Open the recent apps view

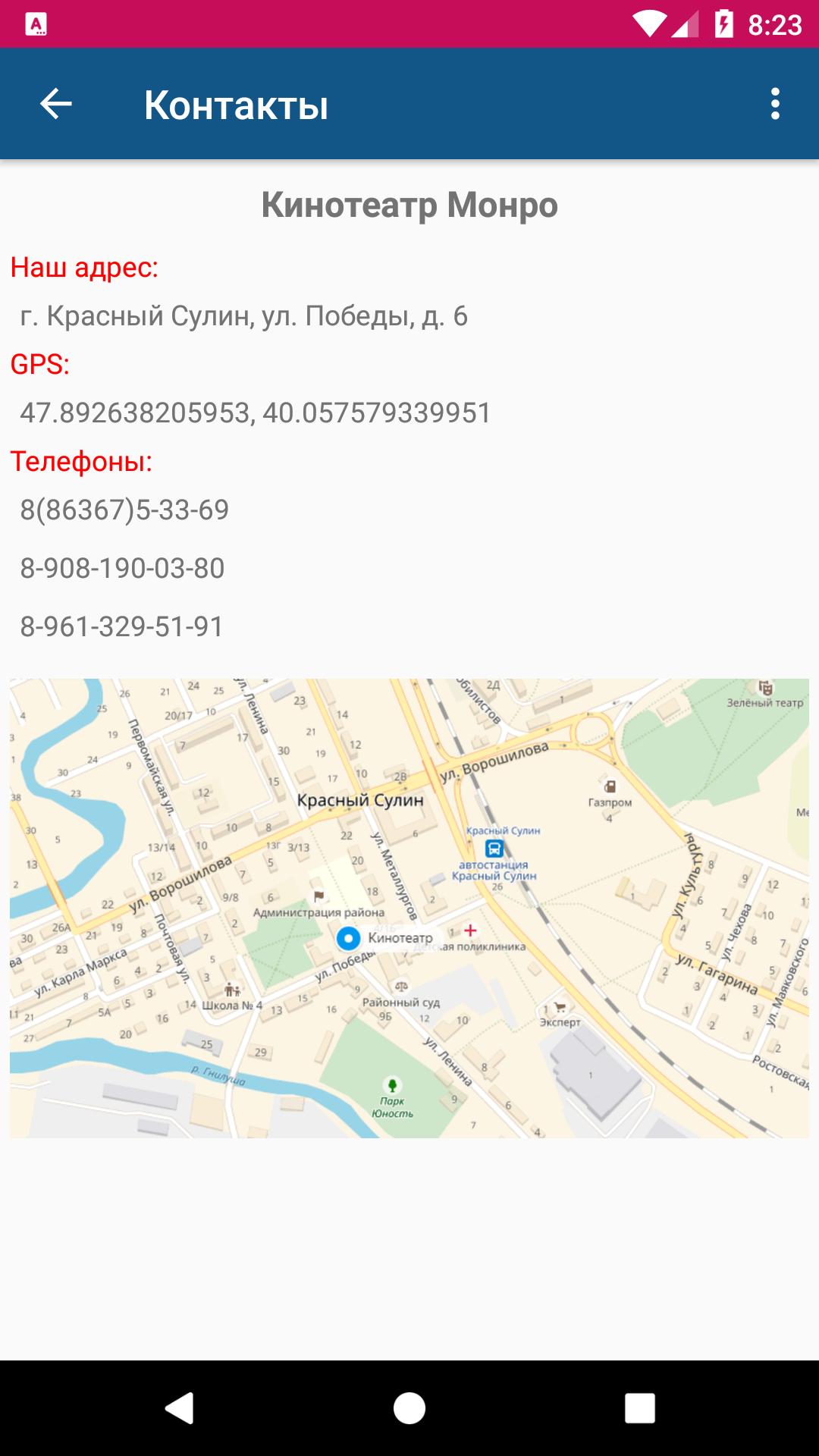tap(639, 1408)
